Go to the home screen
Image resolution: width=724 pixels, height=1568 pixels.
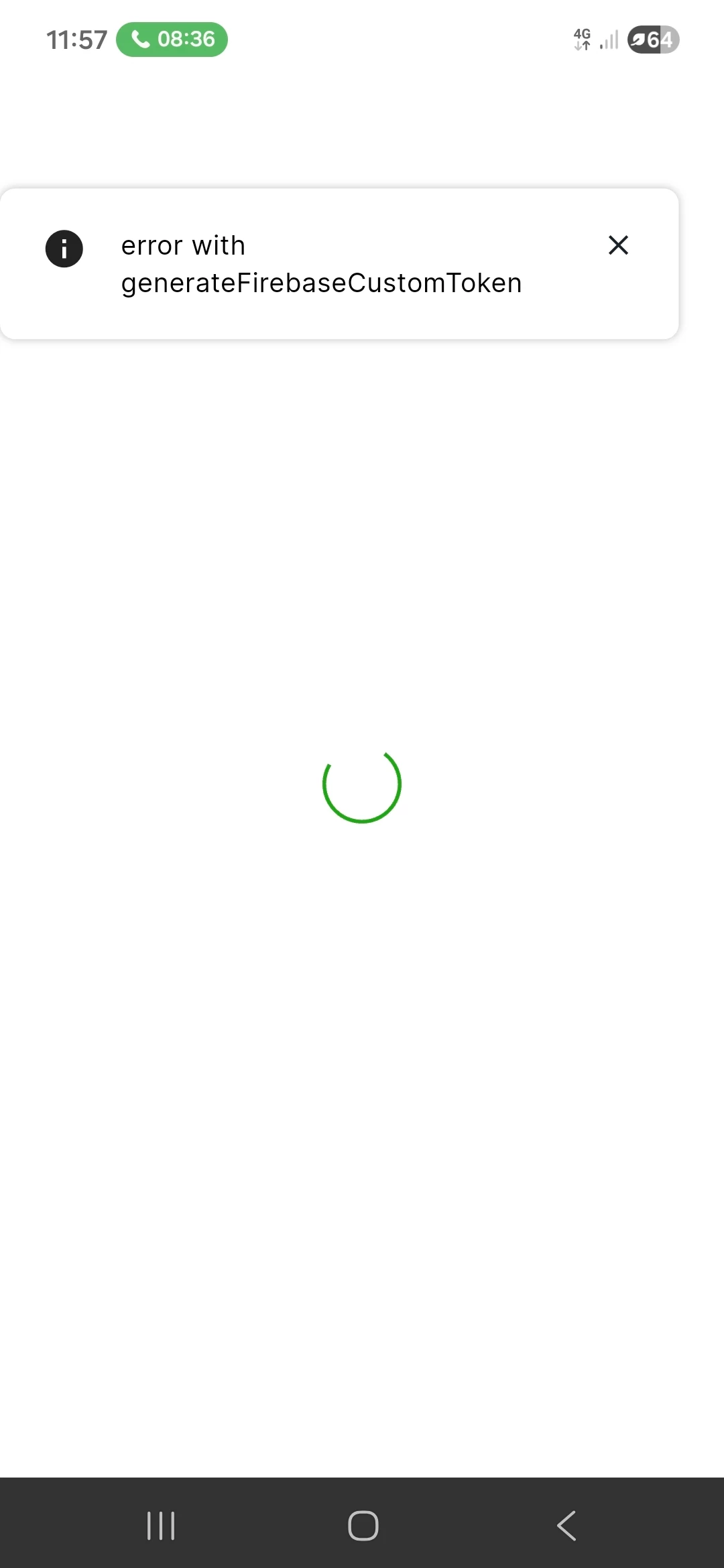[x=363, y=1526]
